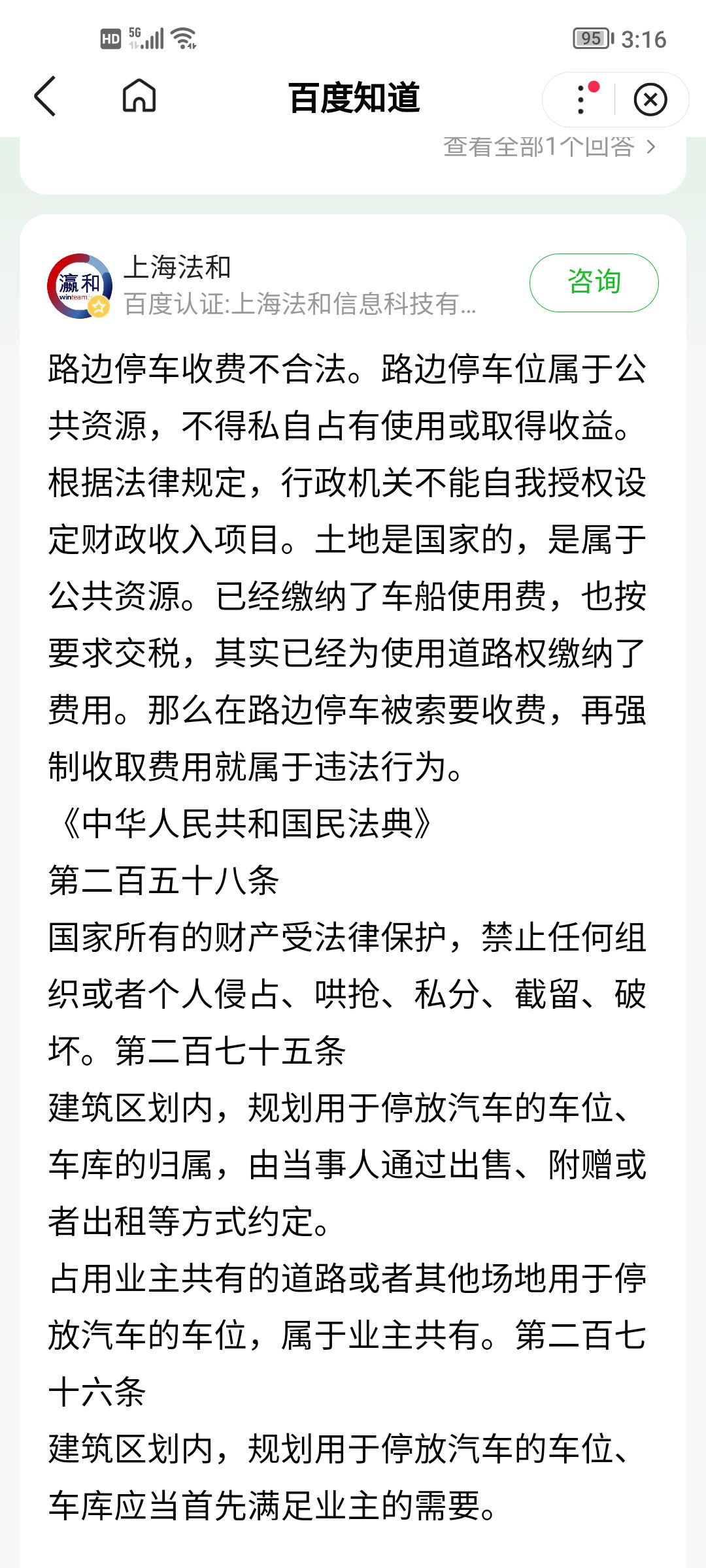Go back using the top-left arrow

pyautogui.click(x=45, y=97)
